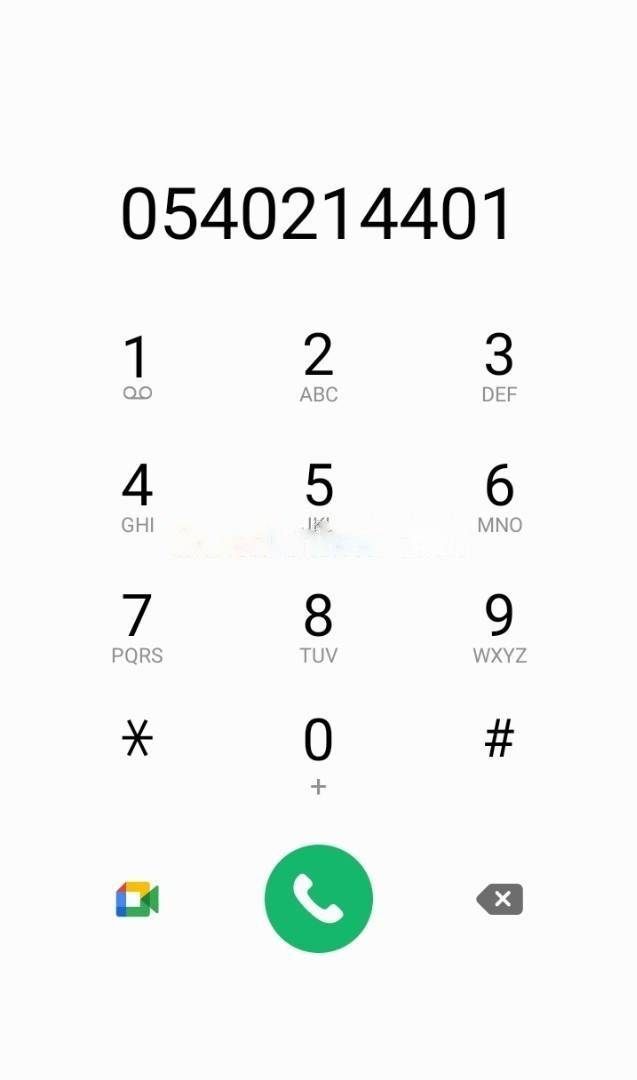Tap the 9 WXYZ key

coord(499,627)
